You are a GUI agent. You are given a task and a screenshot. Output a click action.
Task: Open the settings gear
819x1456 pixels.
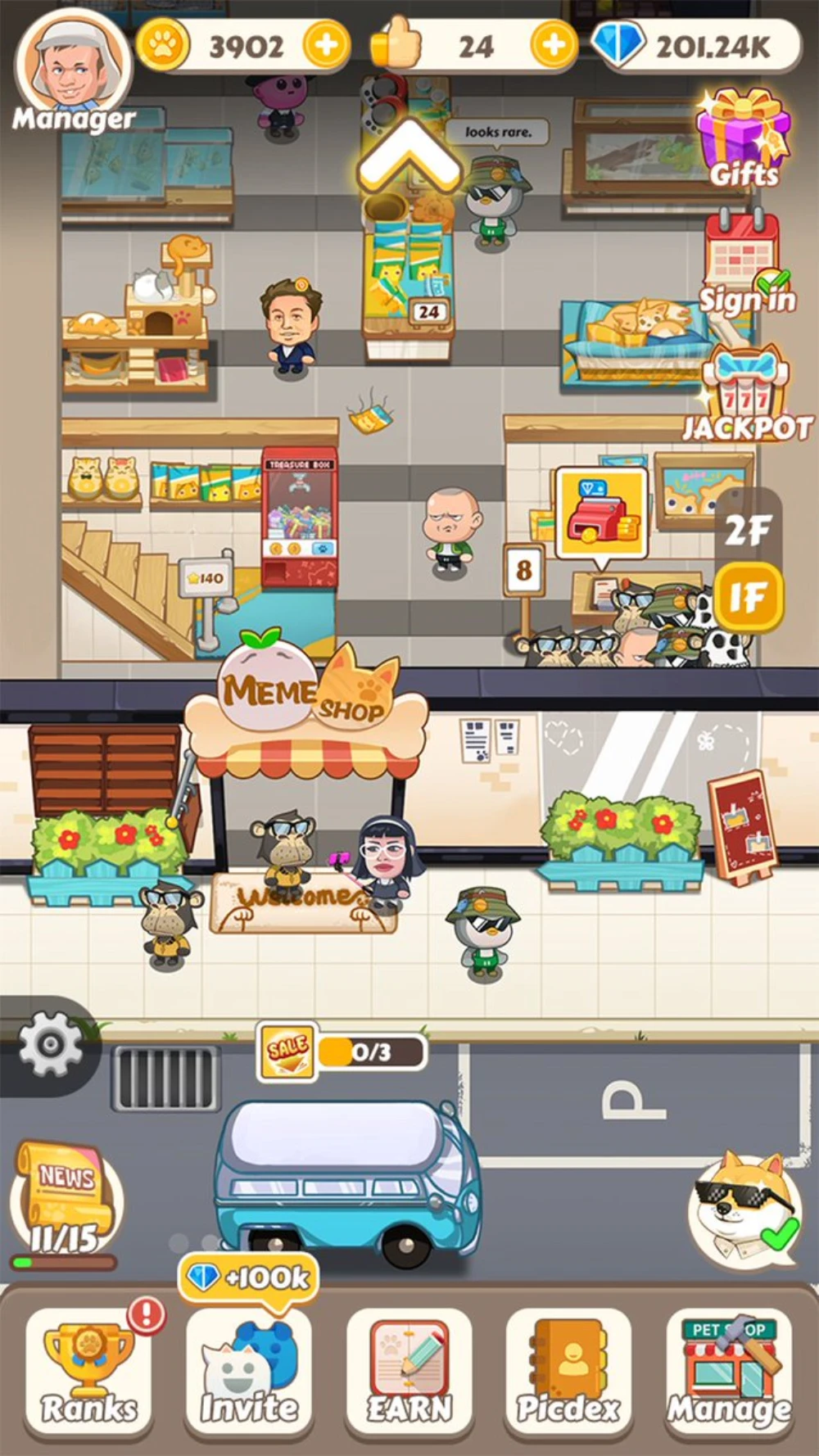[x=50, y=1045]
